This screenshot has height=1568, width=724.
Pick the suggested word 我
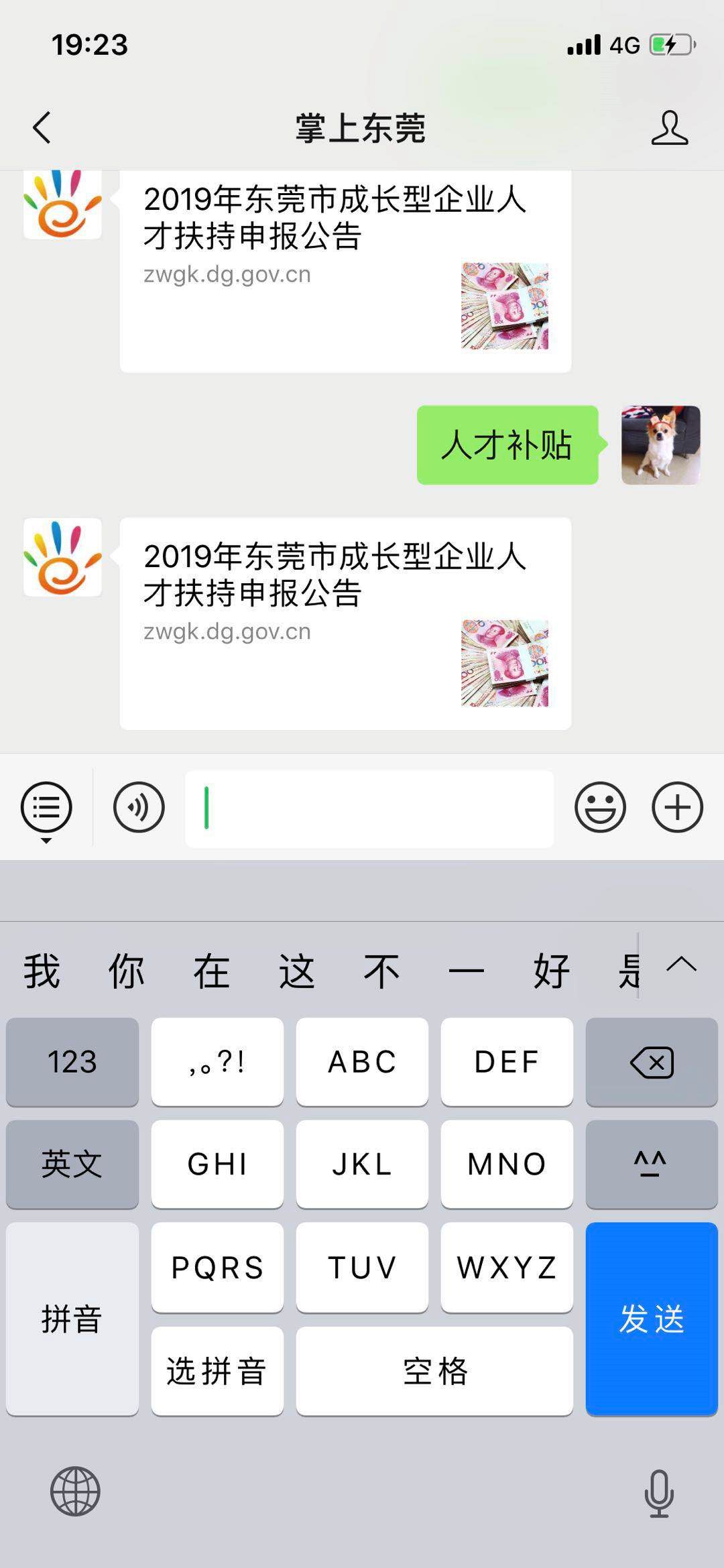coord(42,971)
